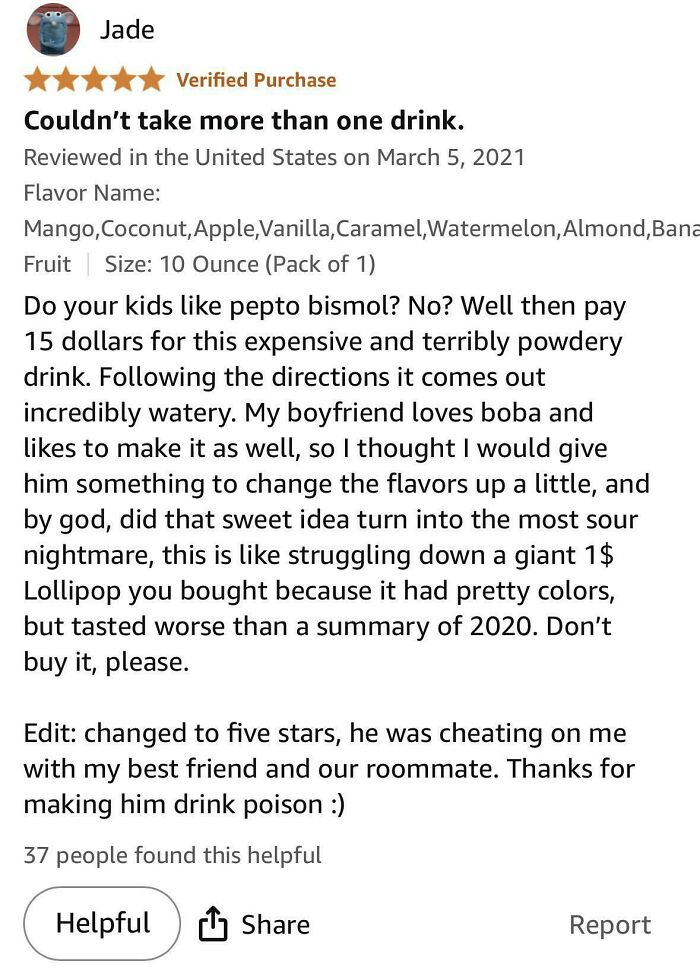Report this review
The image size is (700, 980).
point(610,924)
